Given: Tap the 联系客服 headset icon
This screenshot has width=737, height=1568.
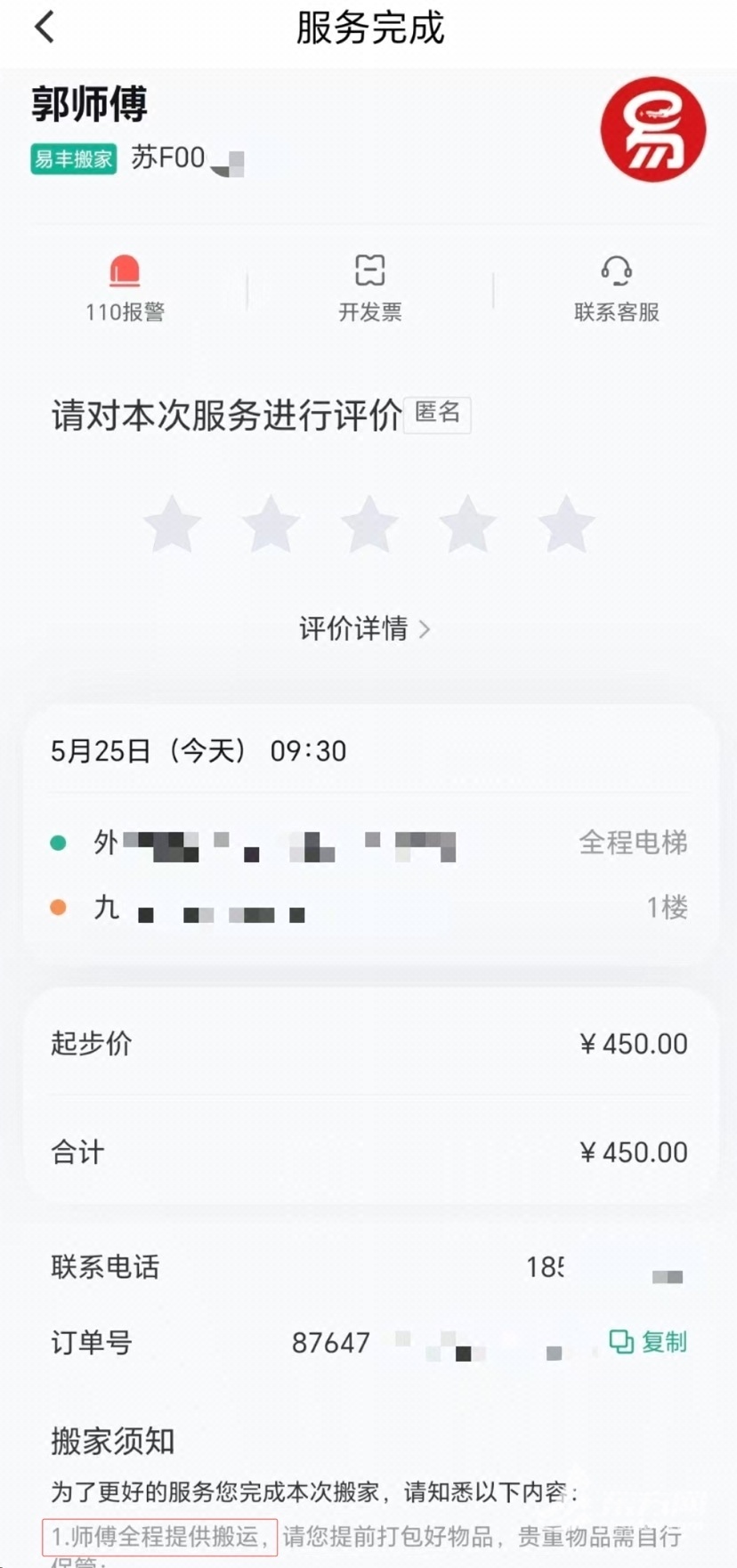Looking at the screenshot, I should point(618,270).
